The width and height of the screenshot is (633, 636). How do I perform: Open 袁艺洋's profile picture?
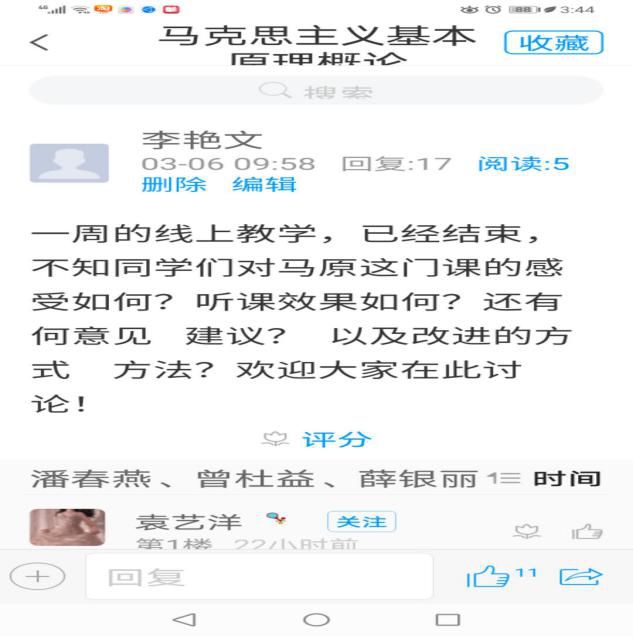coord(67,527)
